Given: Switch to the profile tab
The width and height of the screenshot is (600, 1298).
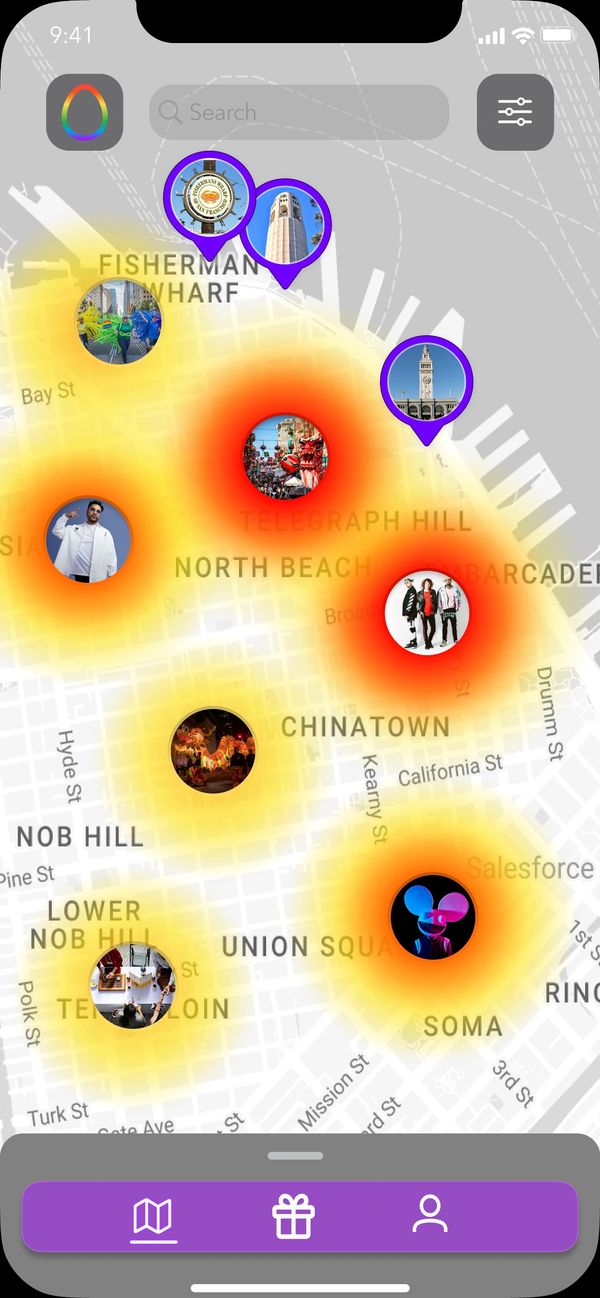Looking at the screenshot, I should pos(430,1216).
